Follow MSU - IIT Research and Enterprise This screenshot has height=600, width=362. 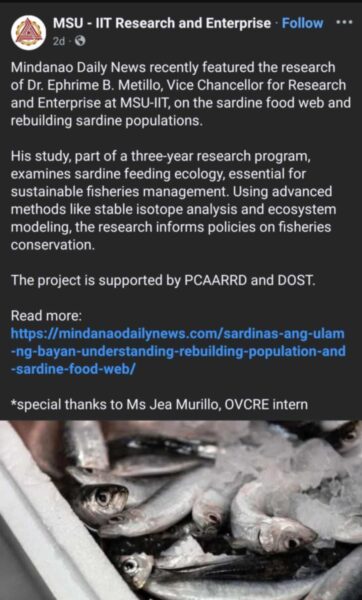click(302, 23)
